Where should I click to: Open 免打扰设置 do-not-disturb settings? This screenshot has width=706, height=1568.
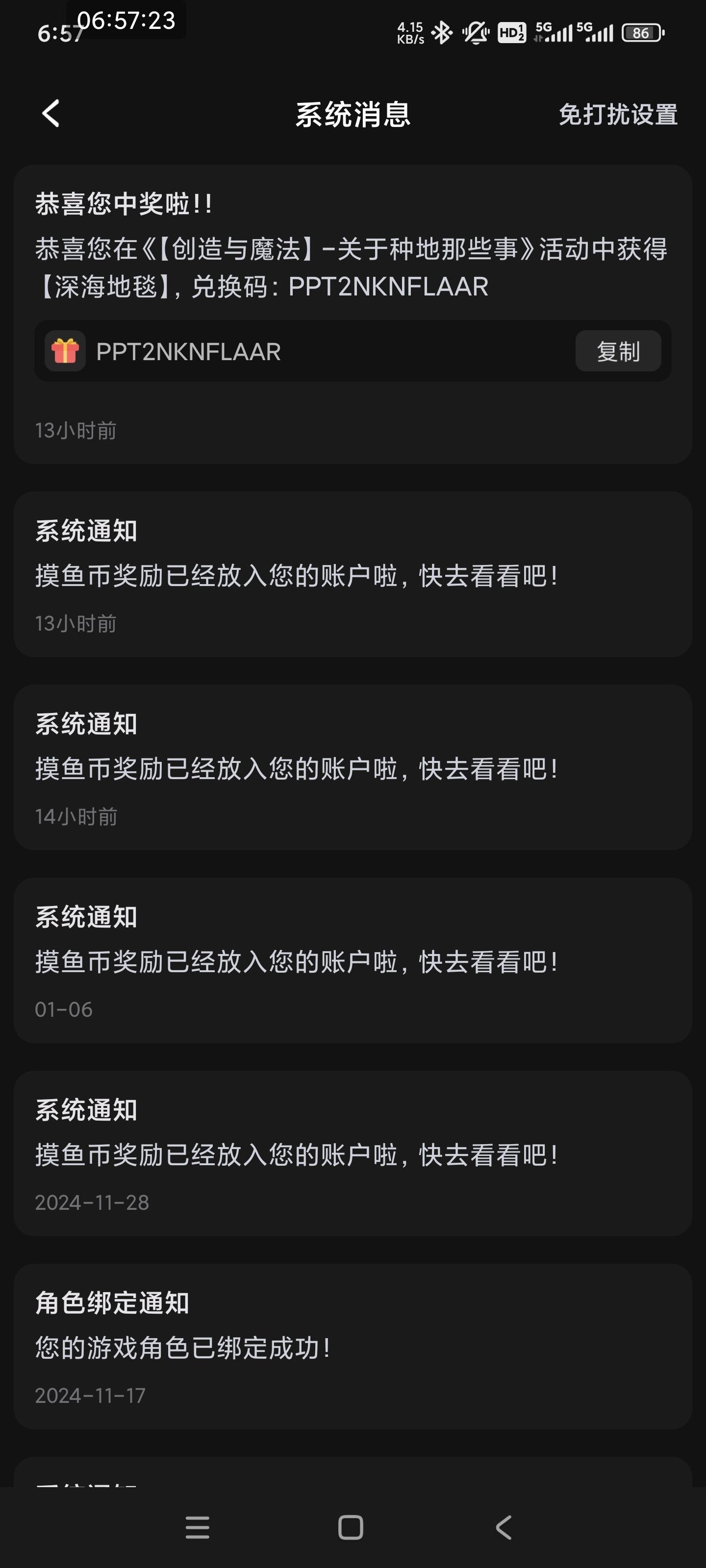pos(618,115)
